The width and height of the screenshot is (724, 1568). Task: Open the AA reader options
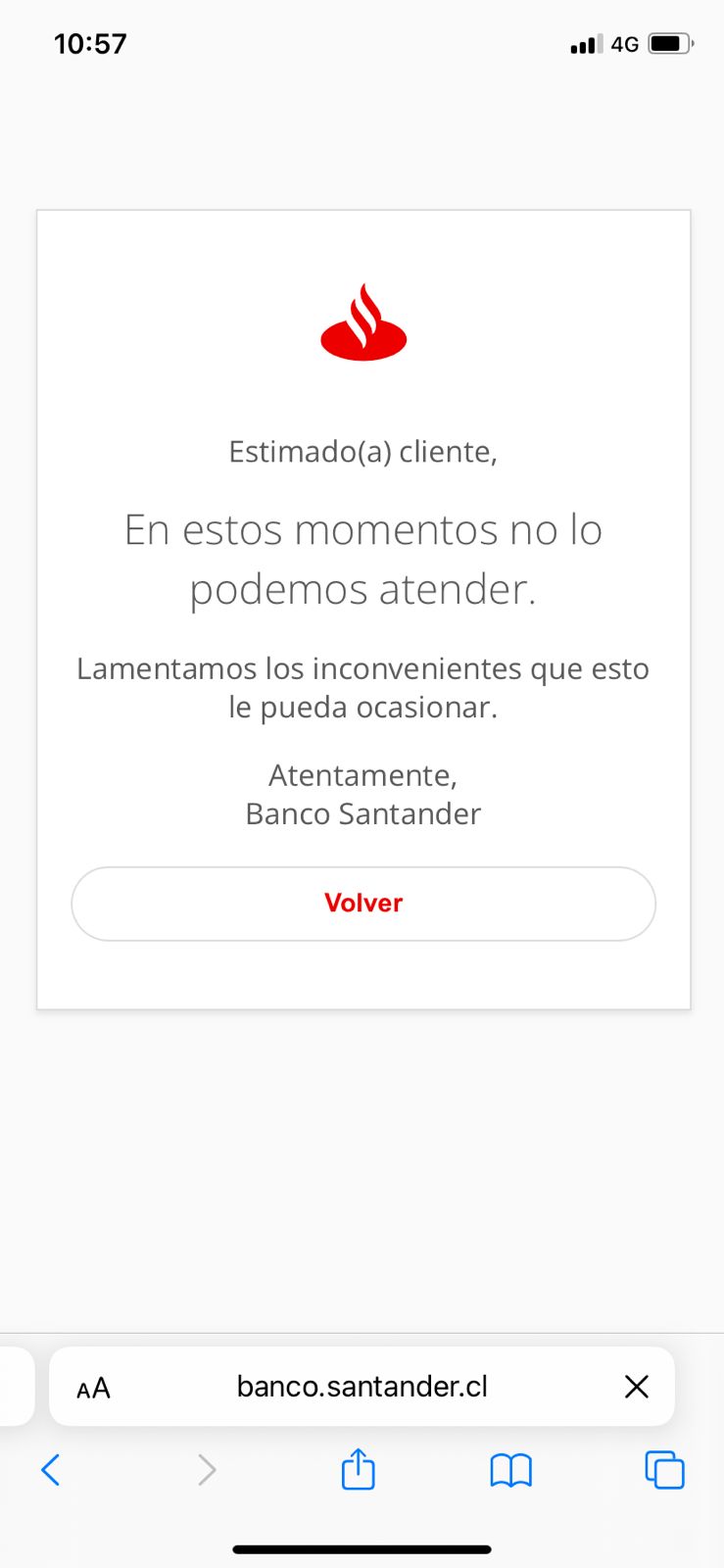[x=94, y=1388]
